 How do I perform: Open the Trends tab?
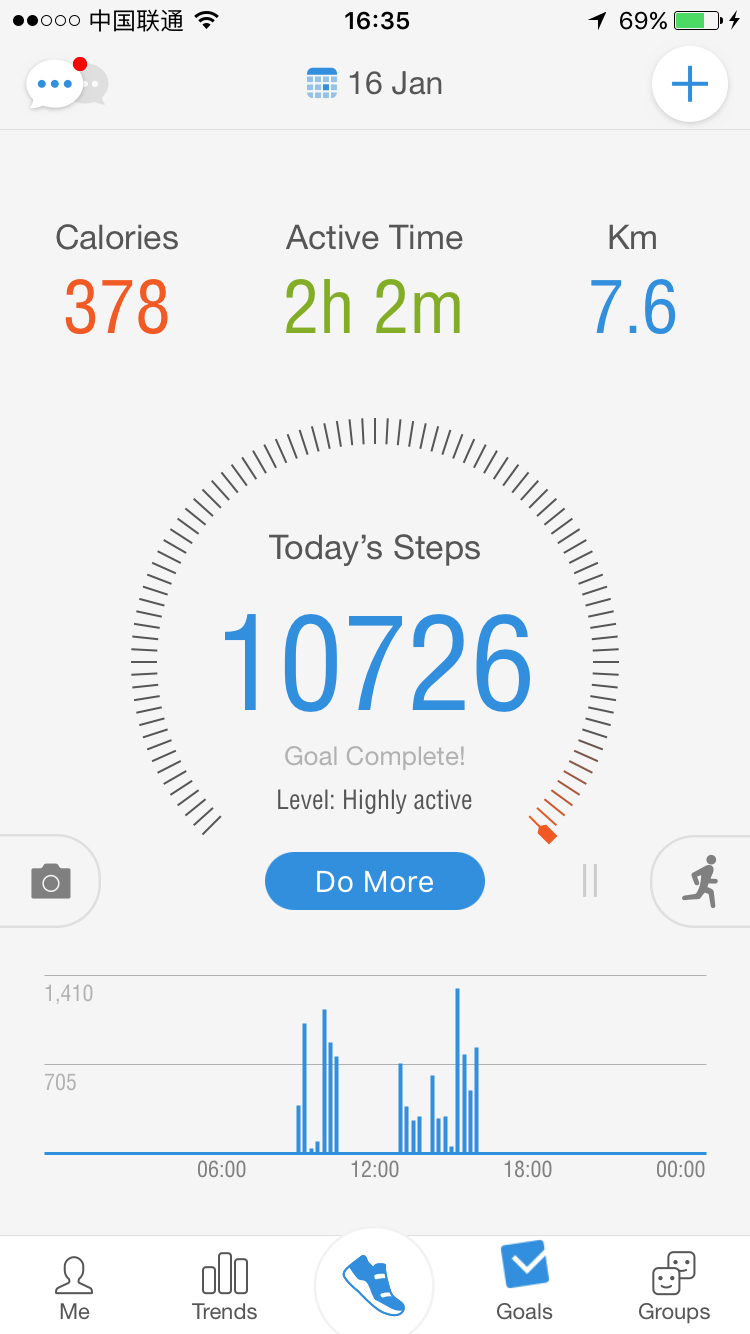tap(224, 1287)
